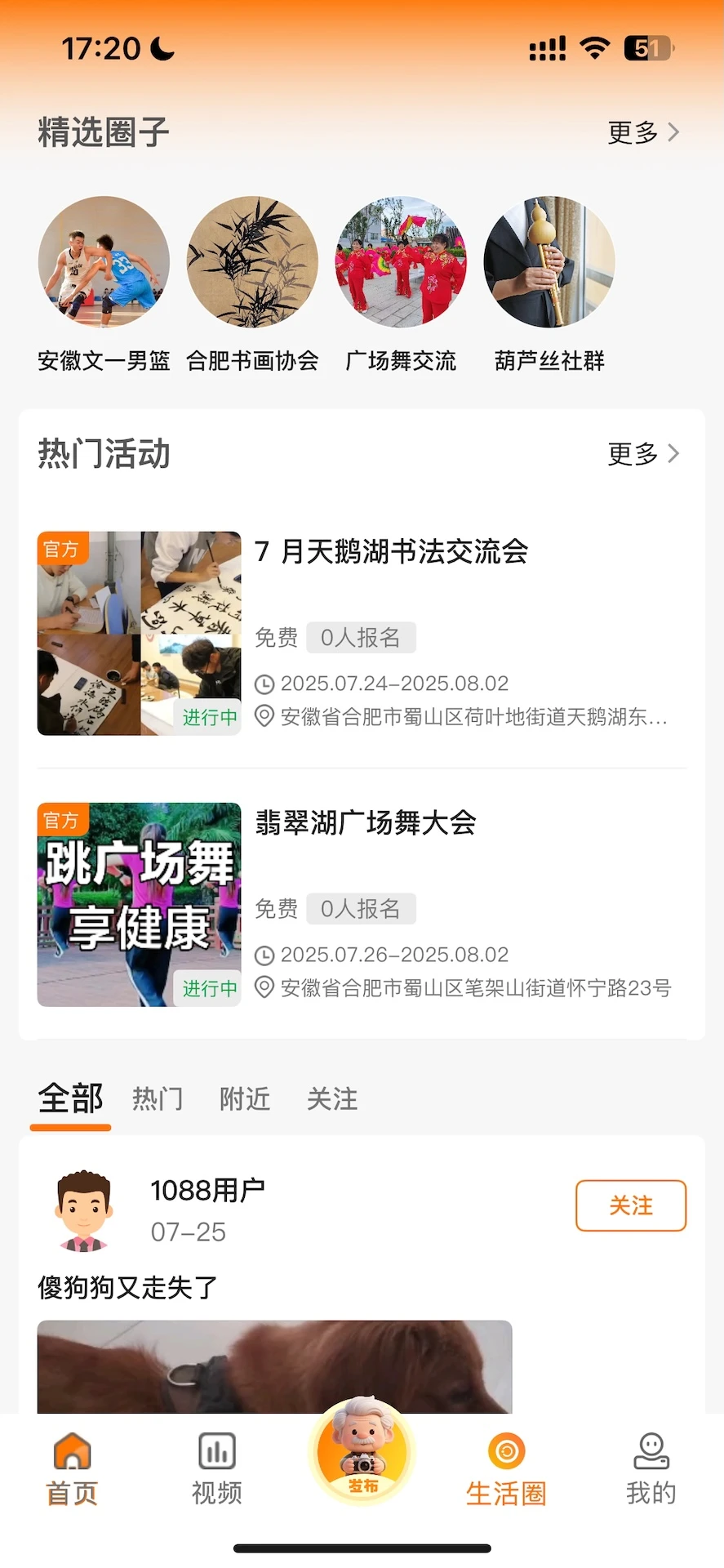Open the 7 月天鹅湖书法交流会 event link

tap(390, 553)
